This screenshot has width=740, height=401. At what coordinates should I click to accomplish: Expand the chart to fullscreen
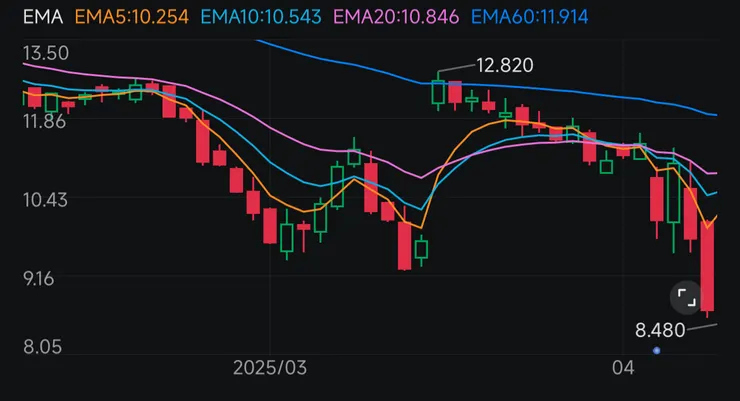pyautogui.click(x=686, y=297)
